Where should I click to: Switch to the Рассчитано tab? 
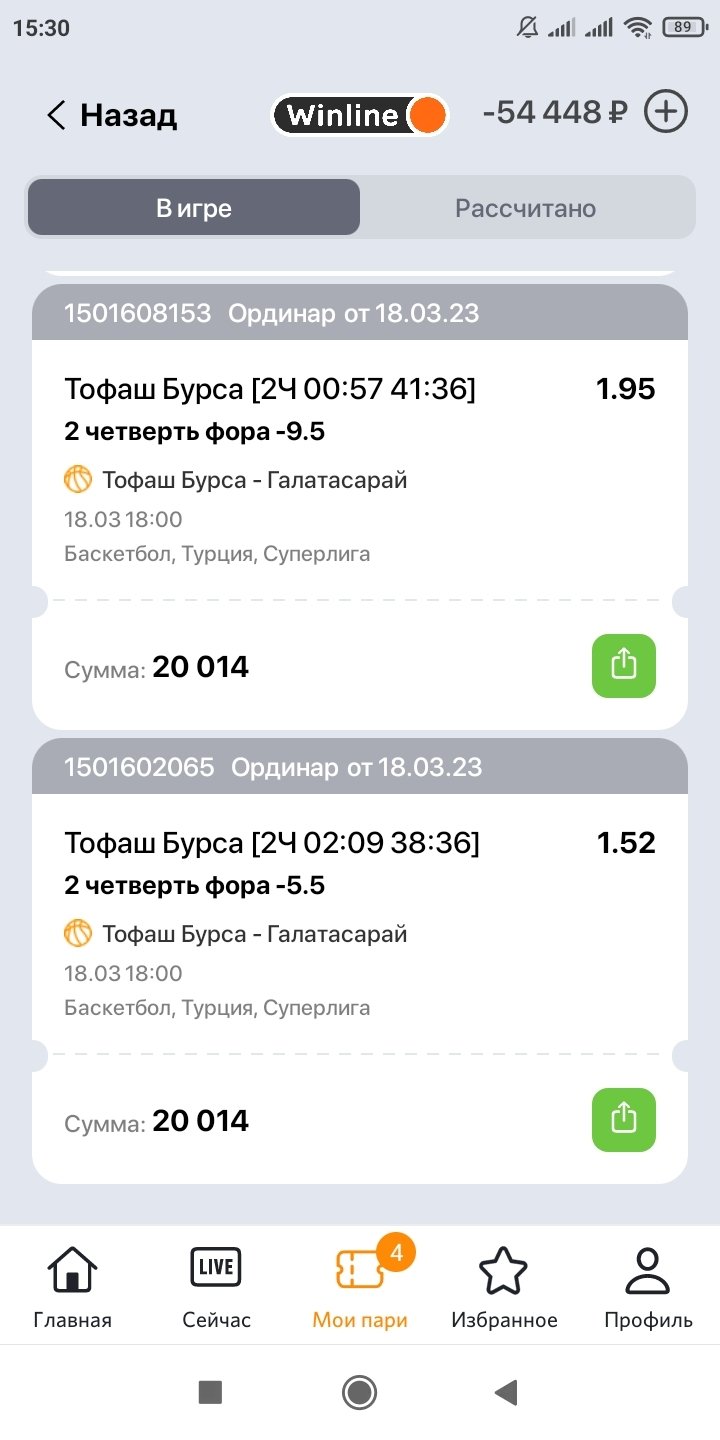pyautogui.click(x=526, y=208)
